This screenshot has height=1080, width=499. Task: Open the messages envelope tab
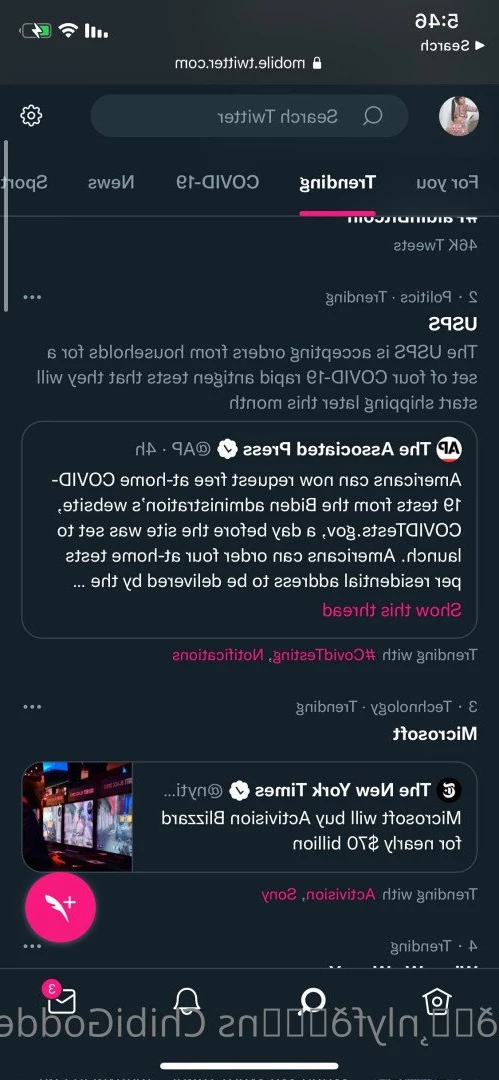(x=61, y=1000)
